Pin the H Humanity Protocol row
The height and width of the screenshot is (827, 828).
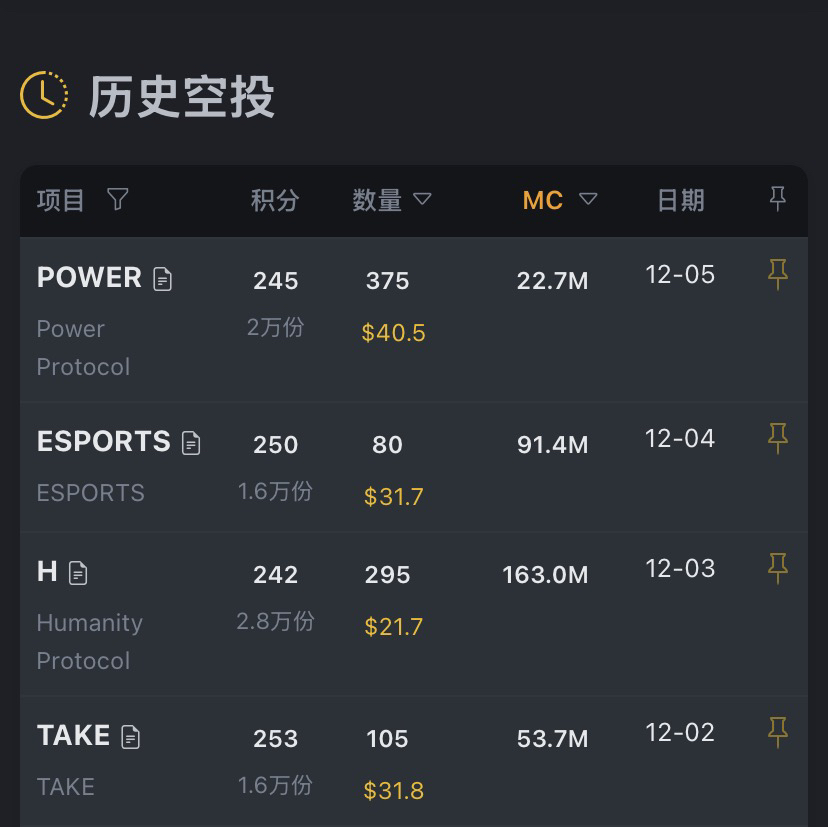click(x=777, y=568)
